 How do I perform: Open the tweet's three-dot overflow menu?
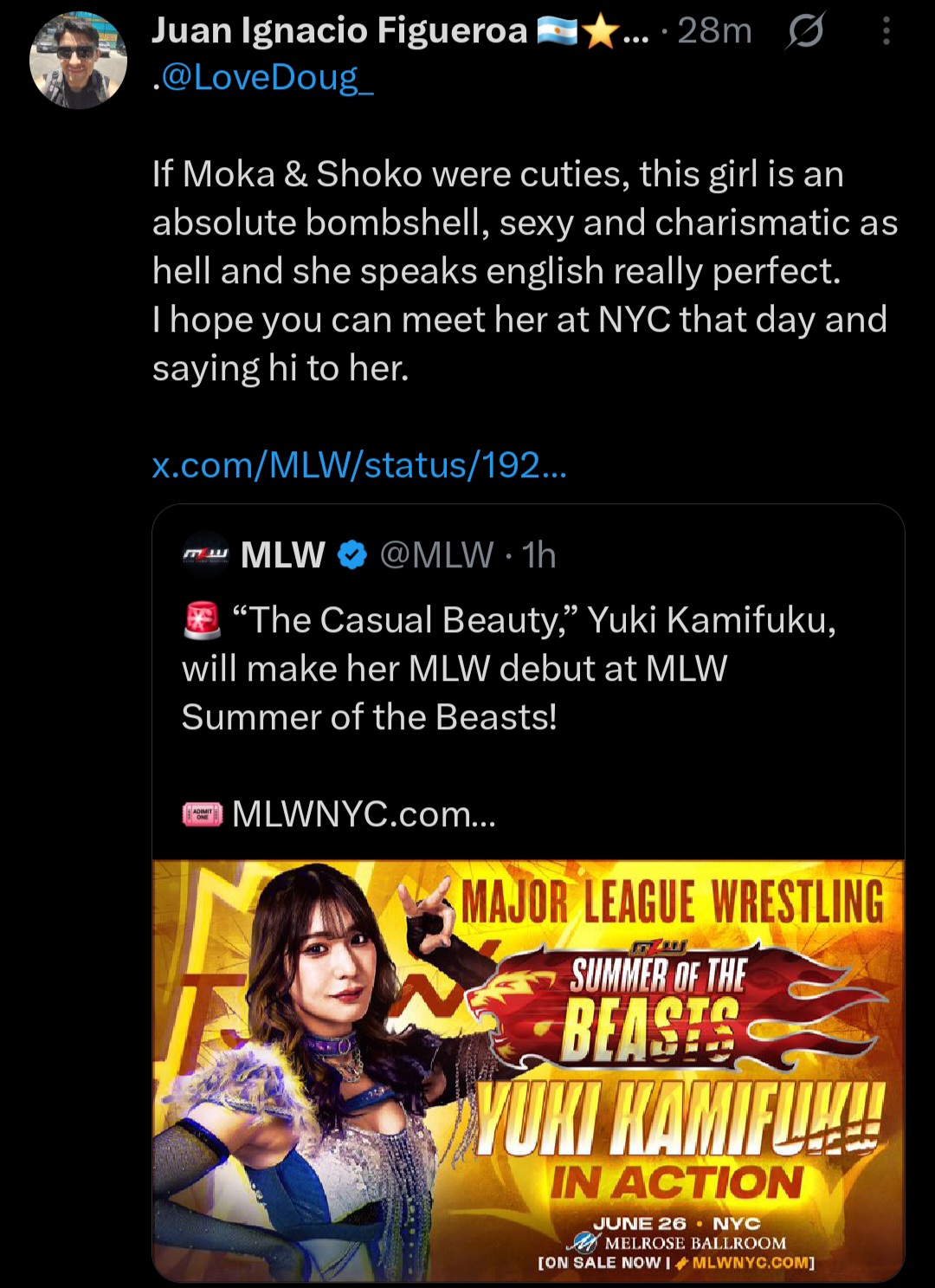tap(885, 32)
